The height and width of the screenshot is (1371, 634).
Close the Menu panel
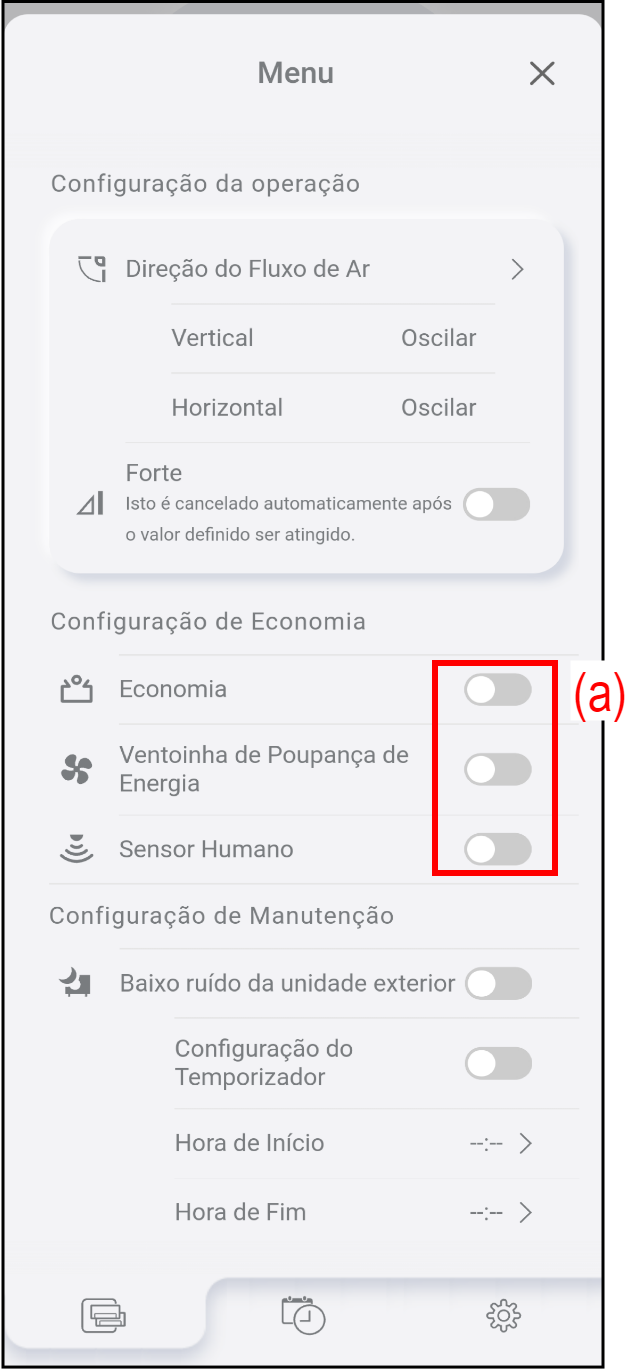542,73
